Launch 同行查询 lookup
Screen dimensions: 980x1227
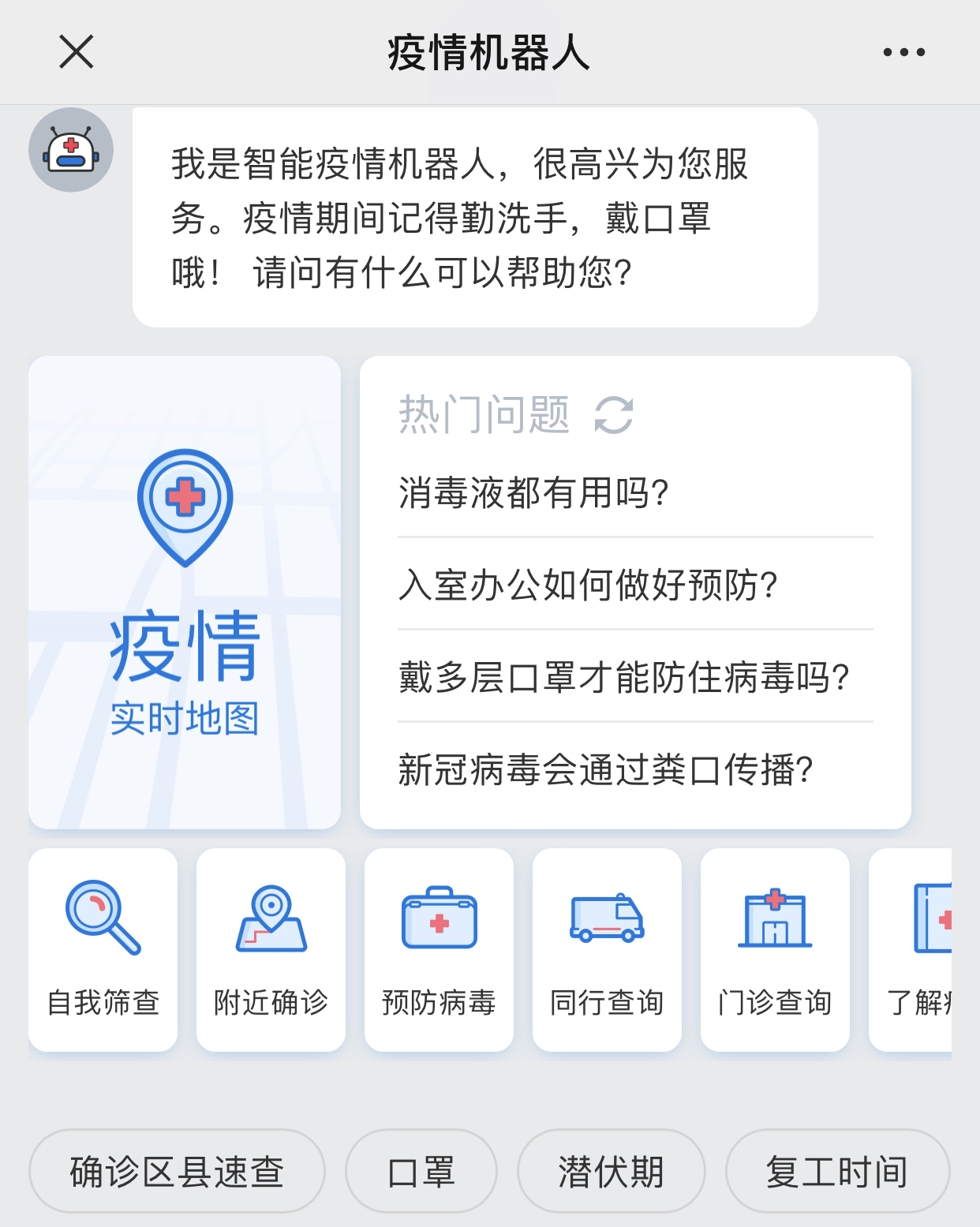[x=607, y=949]
